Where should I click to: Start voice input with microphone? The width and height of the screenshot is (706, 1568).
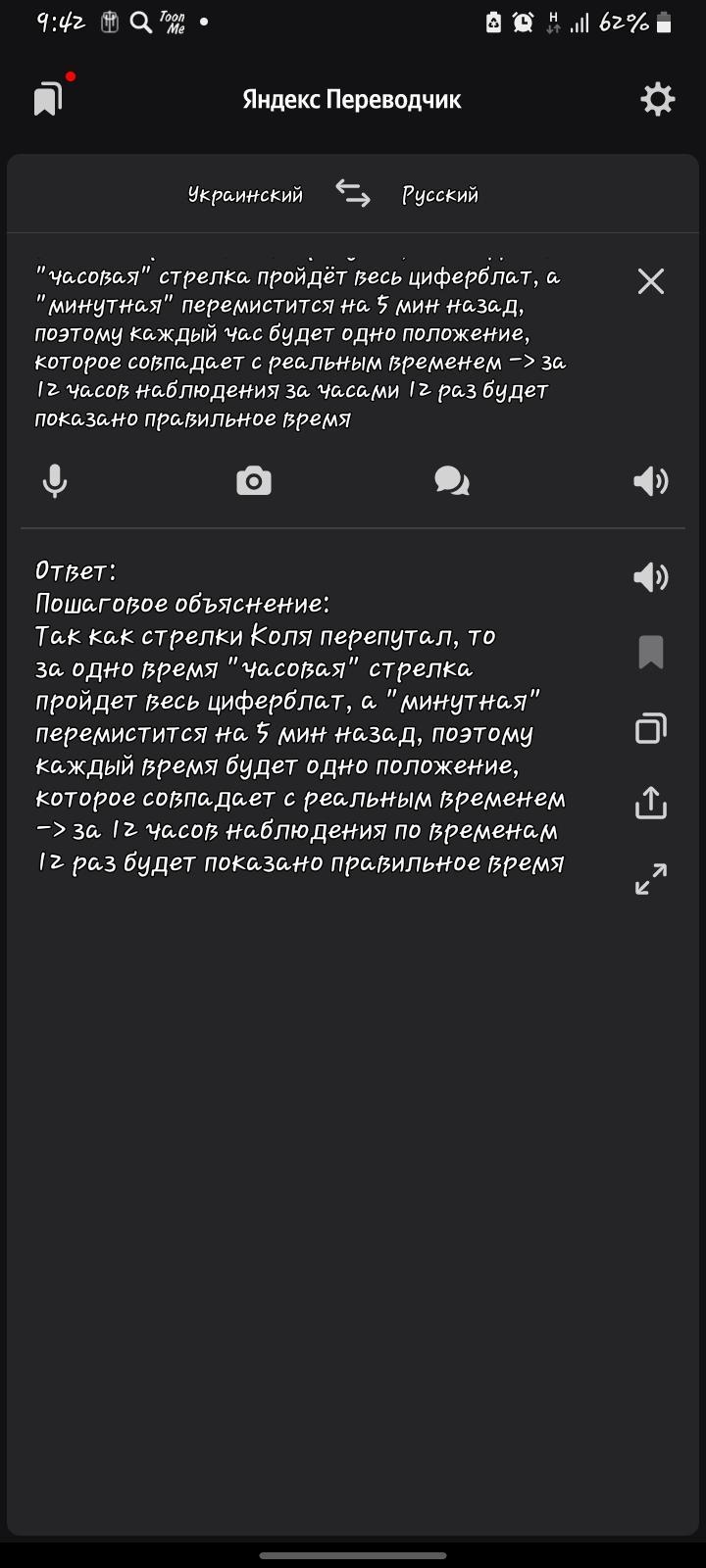[x=55, y=481]
